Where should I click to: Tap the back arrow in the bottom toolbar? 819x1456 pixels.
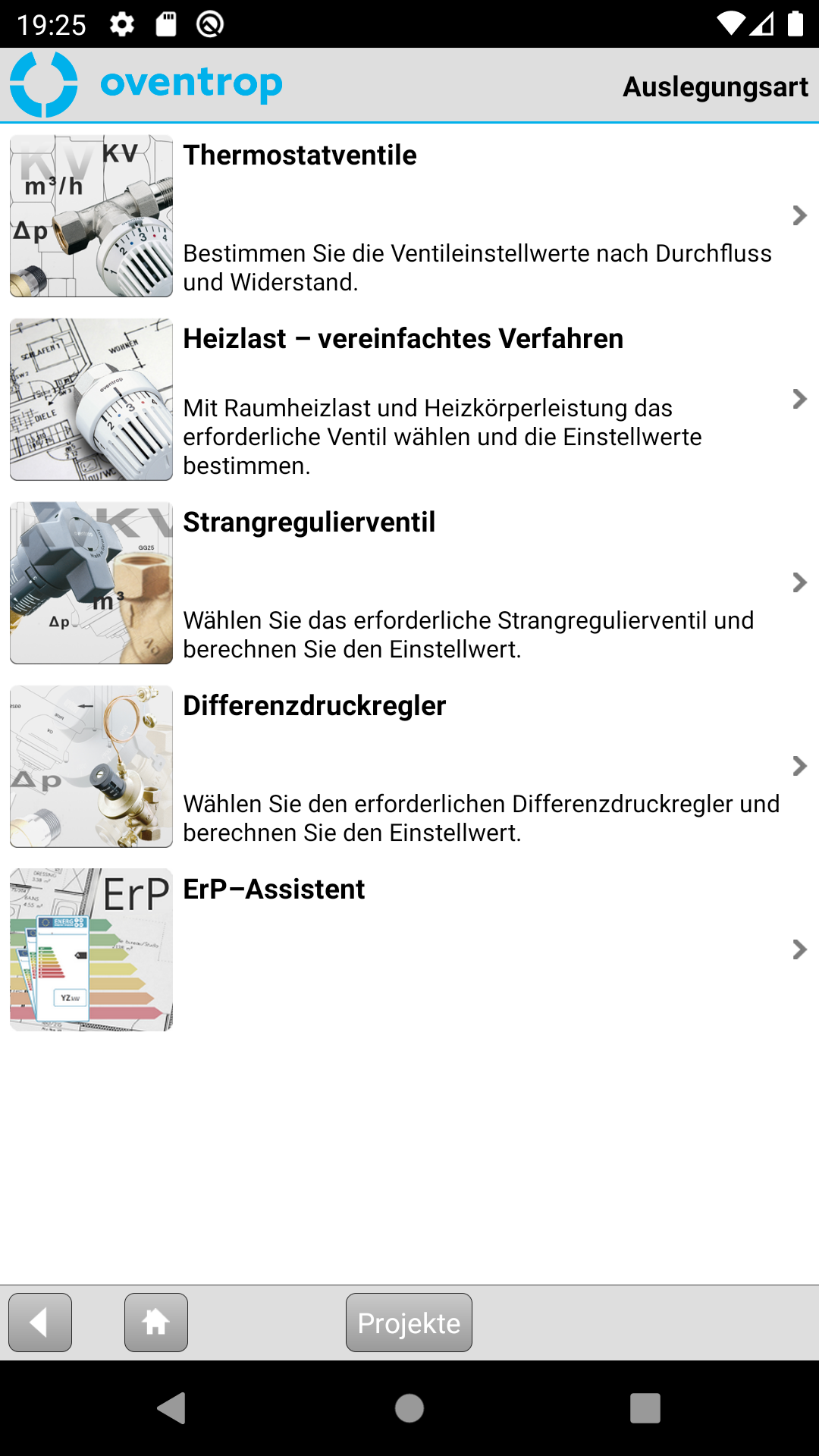tap(40, 1323)
